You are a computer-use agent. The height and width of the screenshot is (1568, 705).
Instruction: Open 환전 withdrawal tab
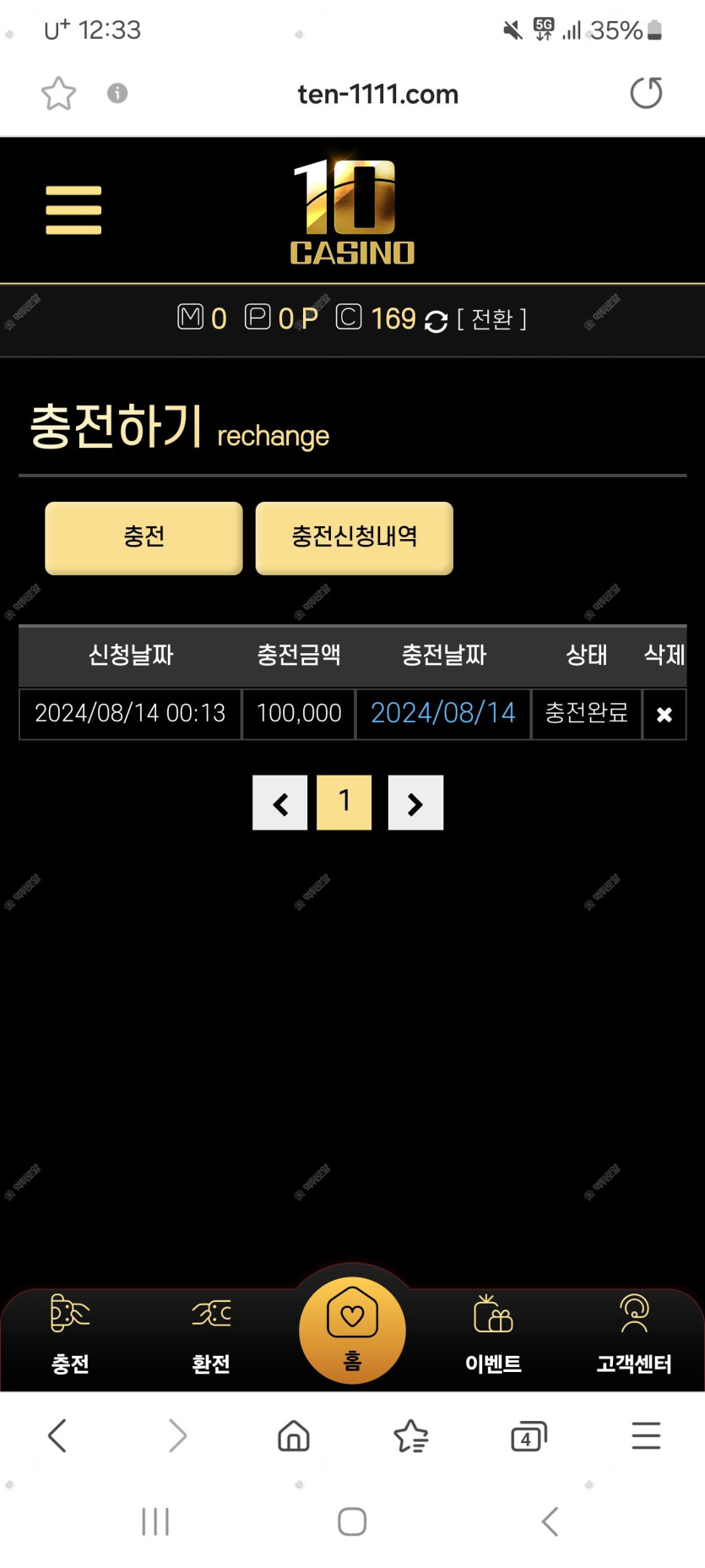pos(211,1332)
